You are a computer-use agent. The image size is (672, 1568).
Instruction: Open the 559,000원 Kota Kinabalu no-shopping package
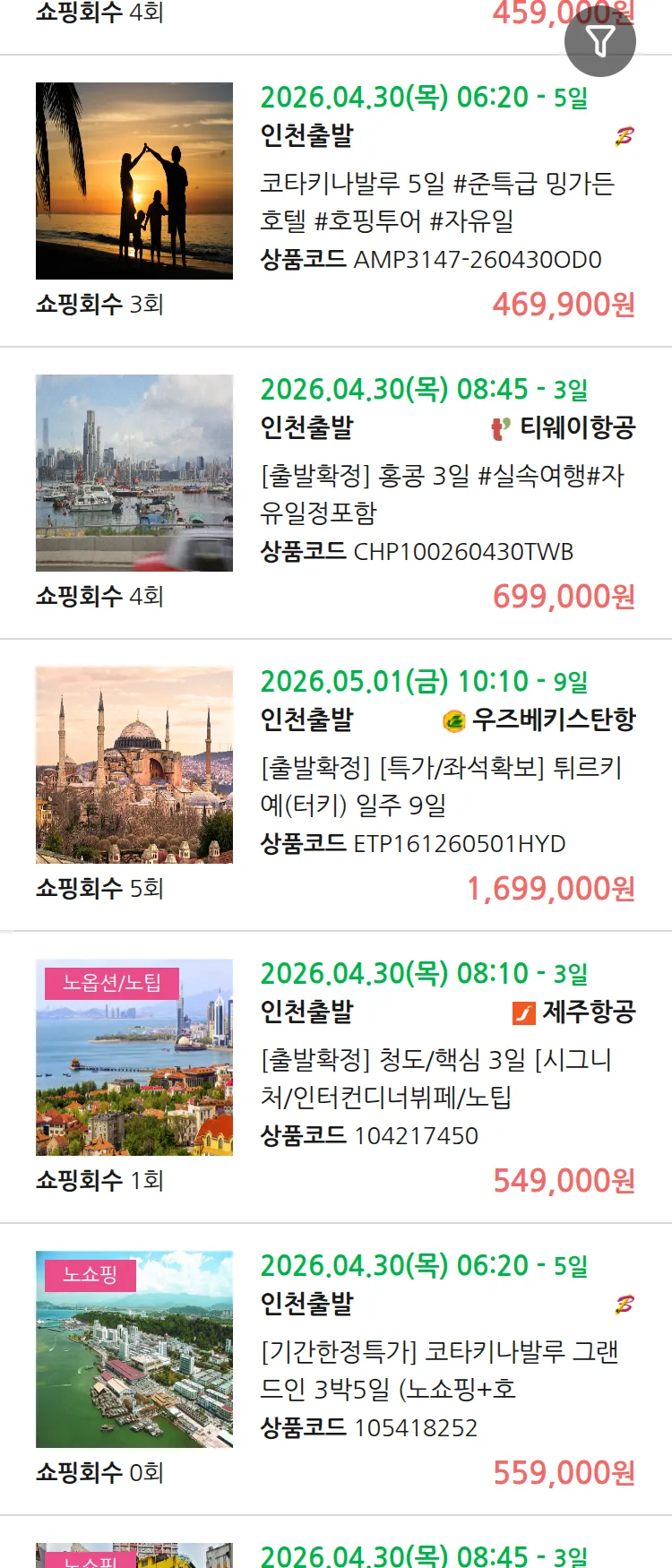point(439,1370)
